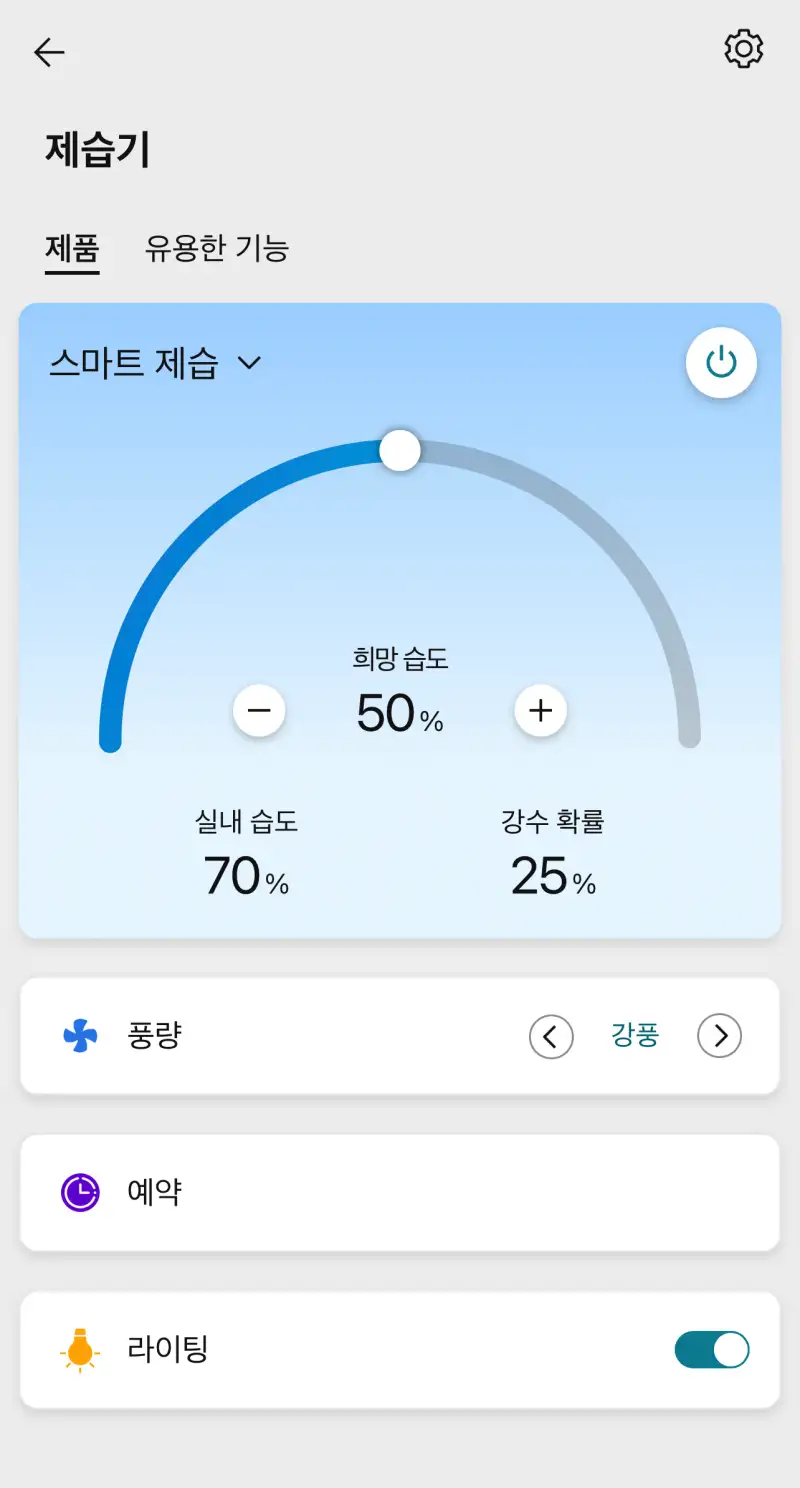Open the 예약 scheduling panel
Image resolution: width=800 pixels, height=1488 pixels.
(x=400, y=1192)
